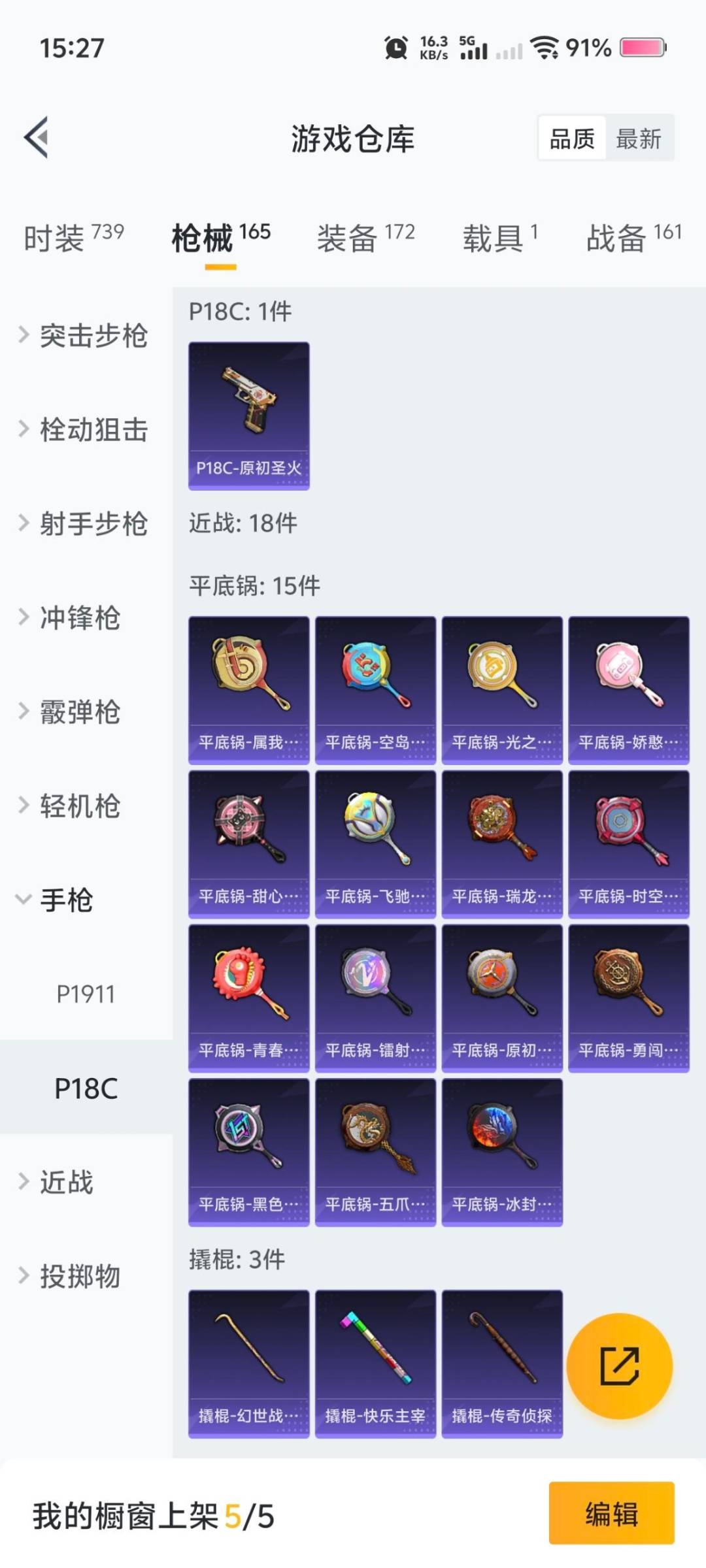Select the 平底锅-冰封 frying pan
This screenshot has height=1568, width=706.
[x=501, y=1143]
